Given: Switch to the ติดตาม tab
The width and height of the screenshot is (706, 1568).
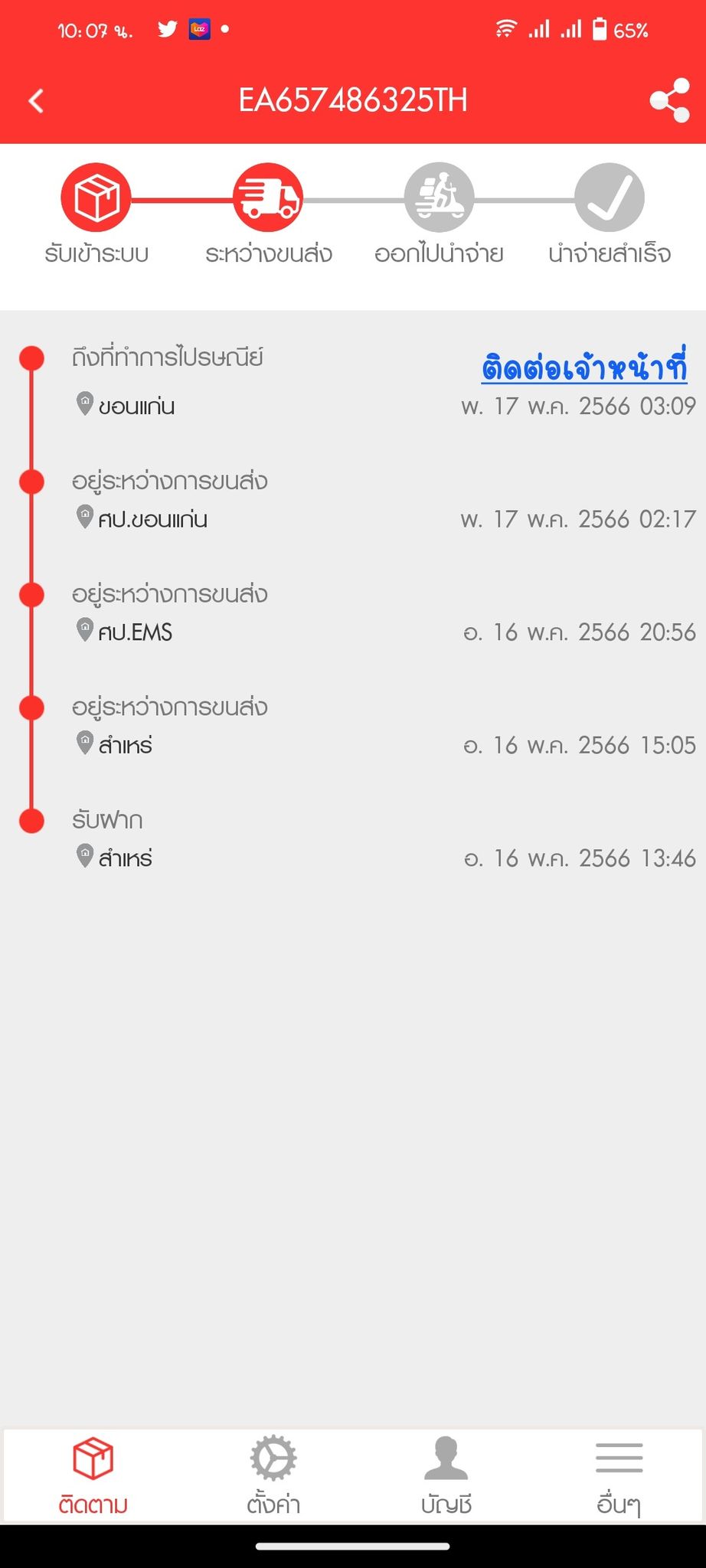Looking at the screenshot, I should [93, 1475].
